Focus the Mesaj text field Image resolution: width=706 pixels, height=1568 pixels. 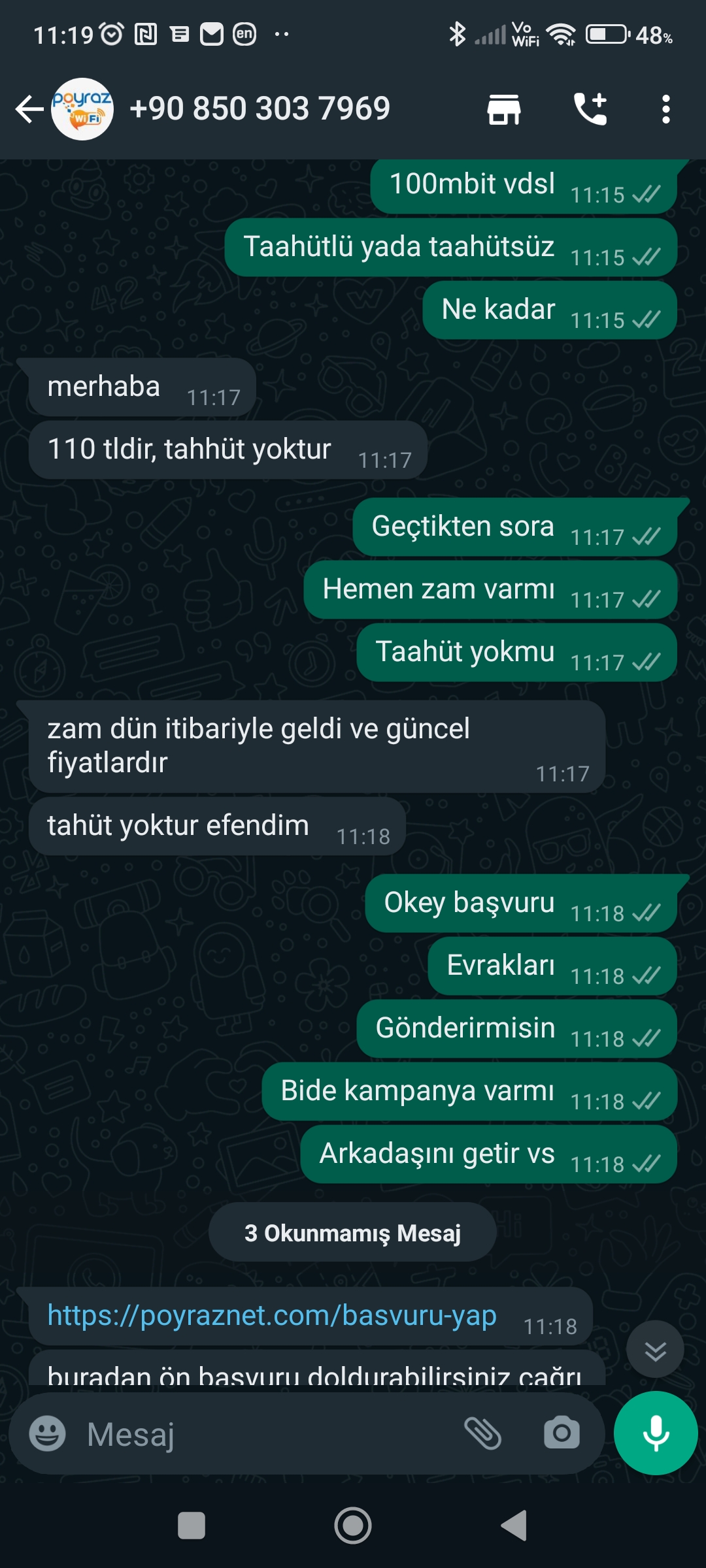click(x=268, y=1434)
